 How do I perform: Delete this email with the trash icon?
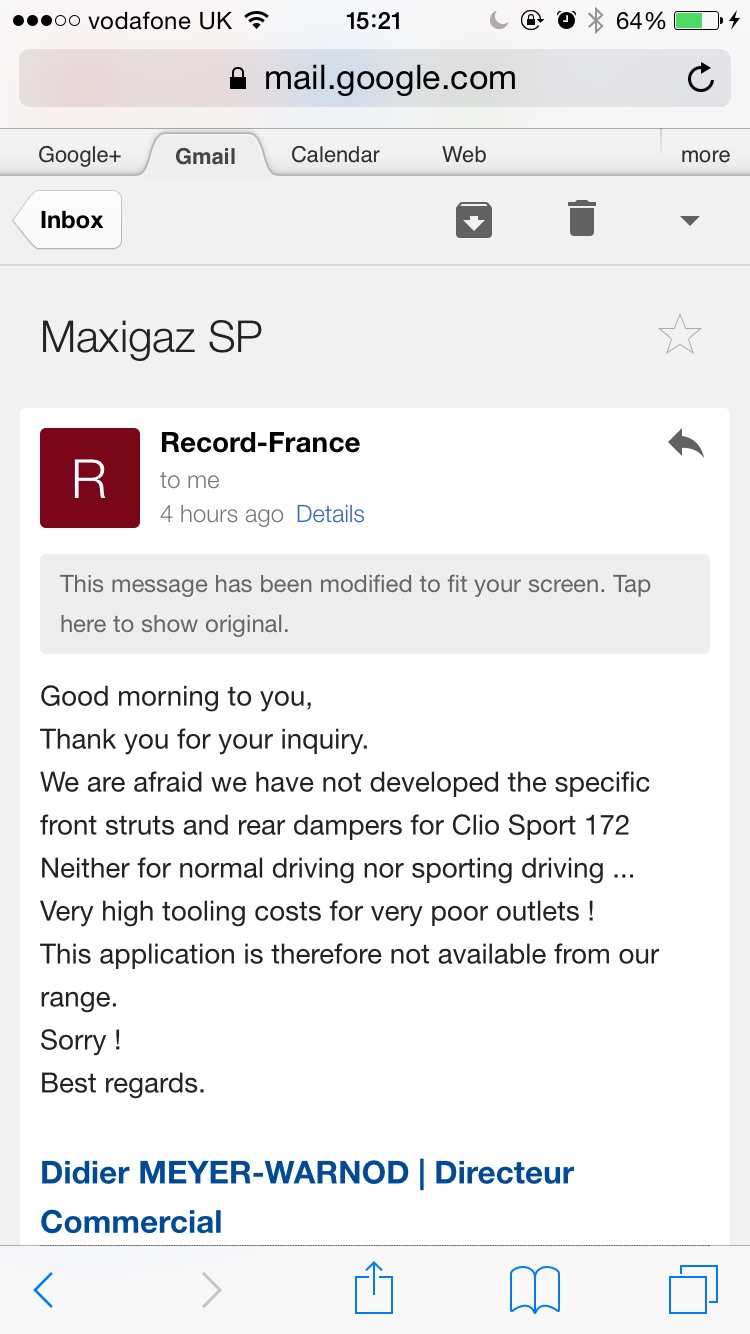(582, 219)
